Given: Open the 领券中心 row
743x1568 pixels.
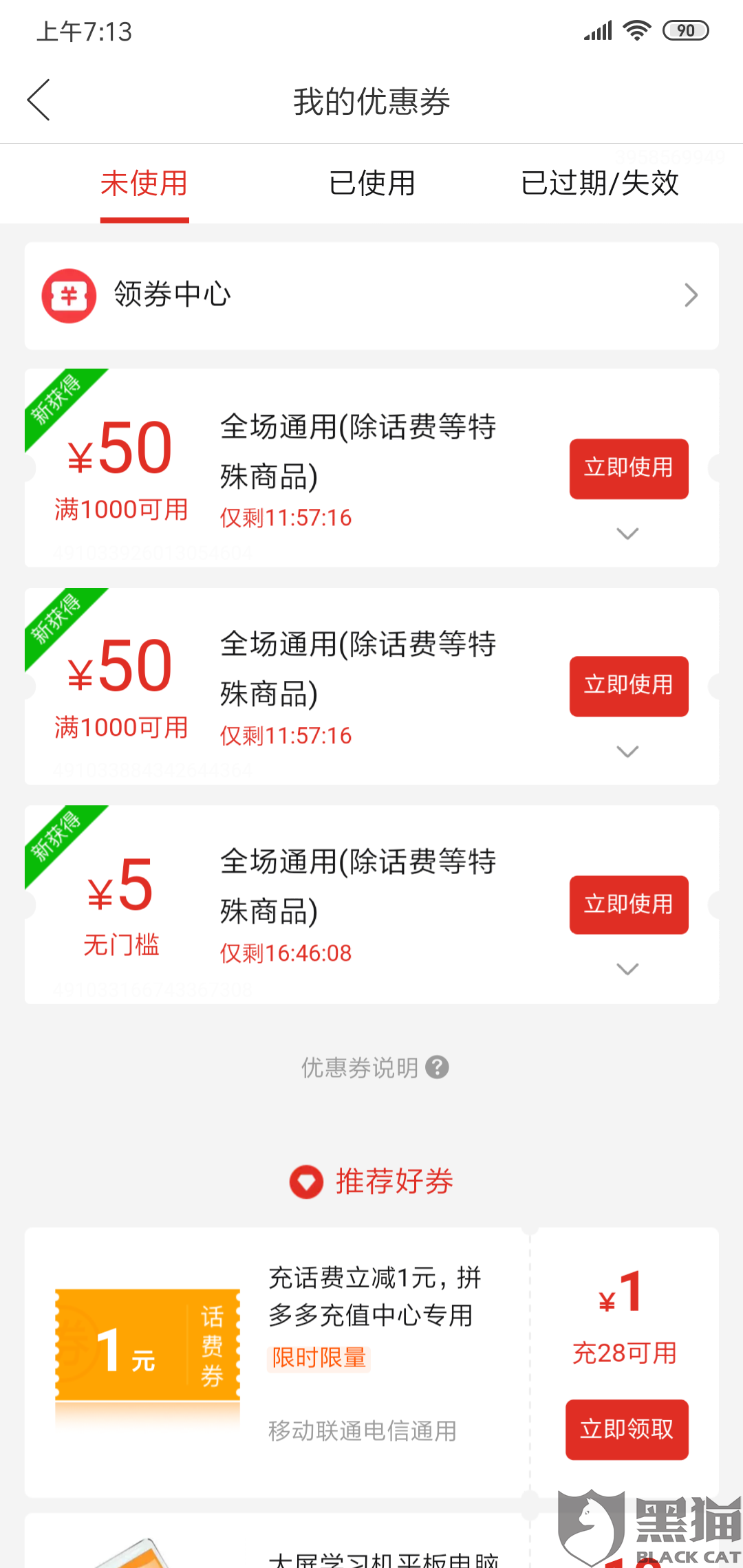Looking at the screenshot, I should [371, 296].
